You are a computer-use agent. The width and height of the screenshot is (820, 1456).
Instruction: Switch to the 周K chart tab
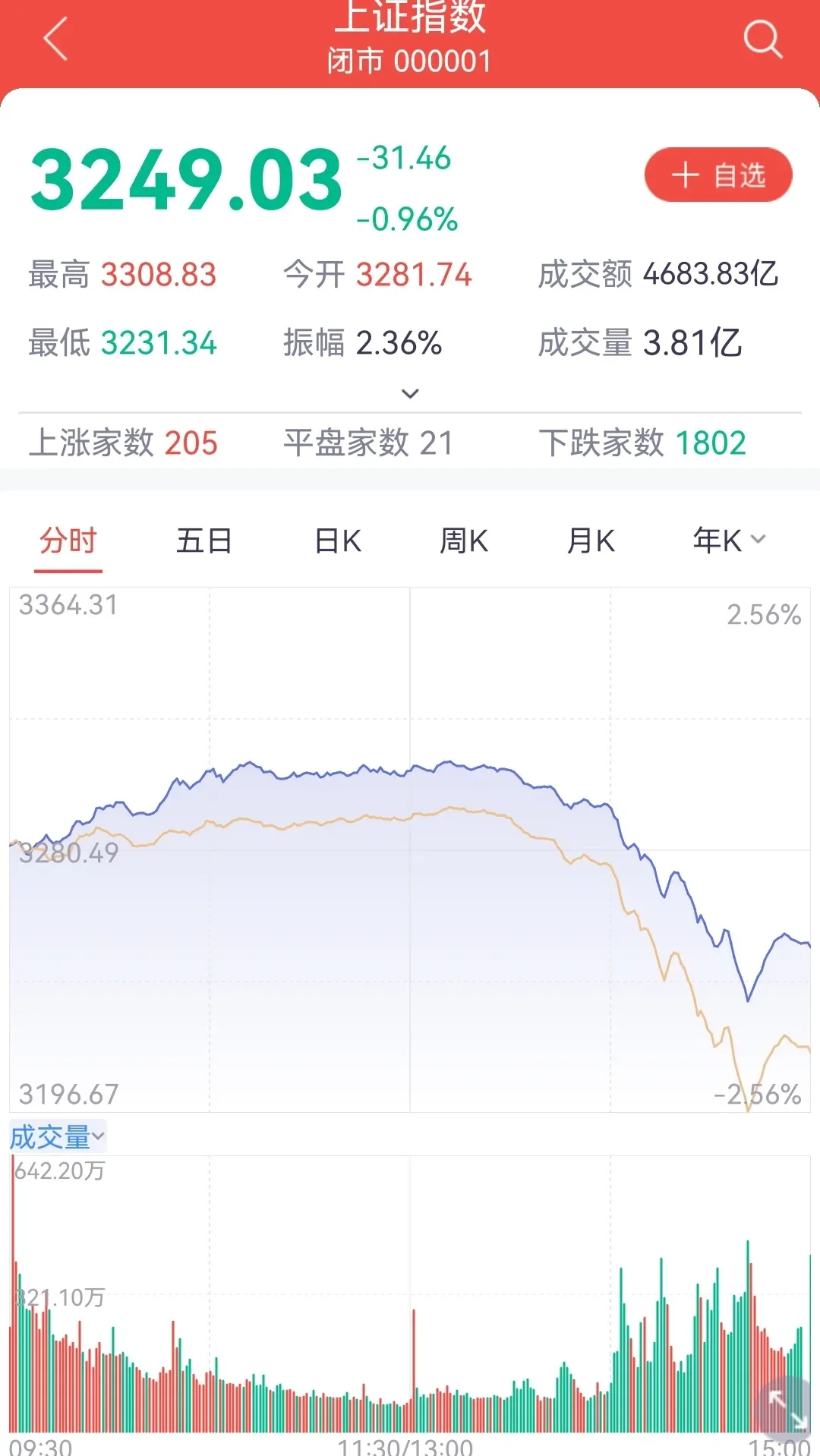(464, 540)
